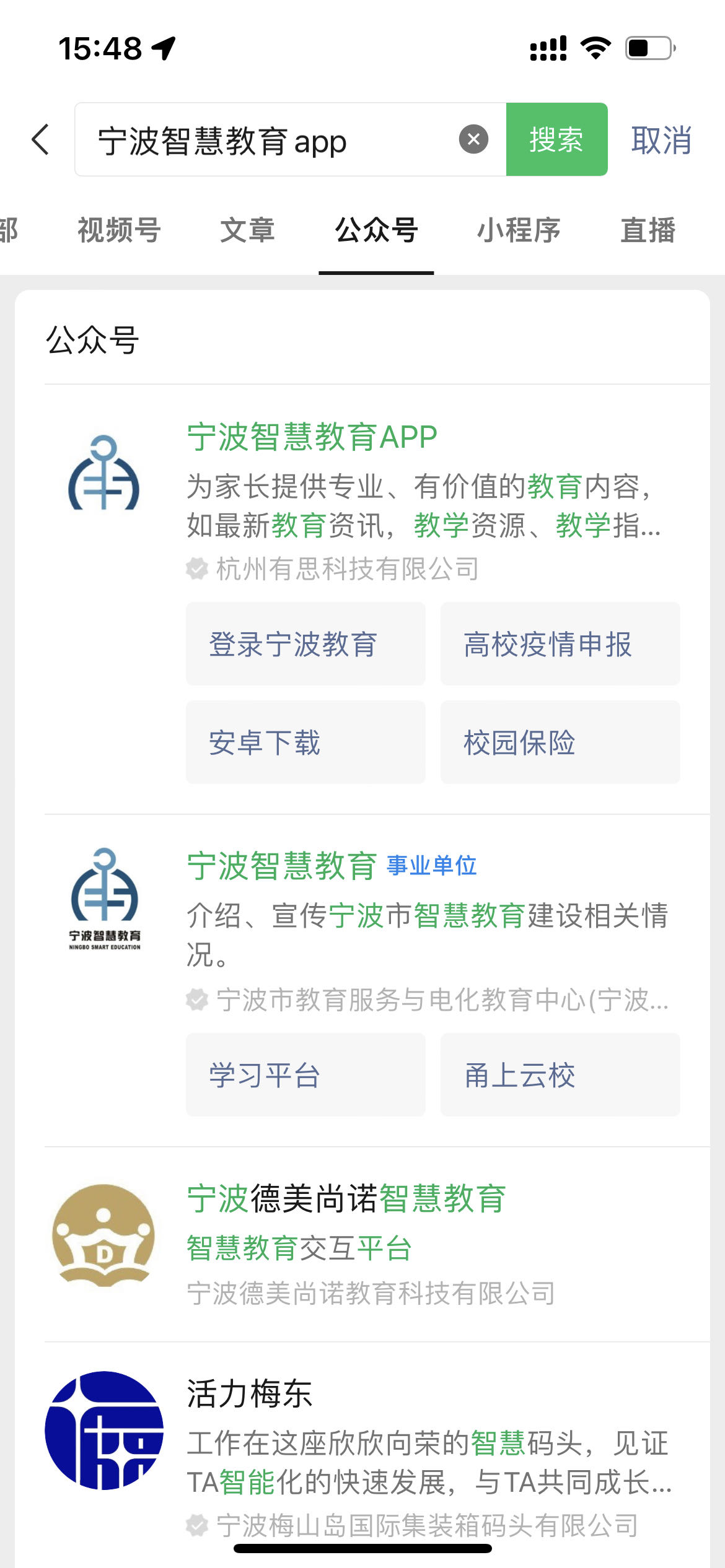Select the 安卓下载 shortcut
Image resolution: width=725 pixels, height=1568 pixels.
coord(305,743)
